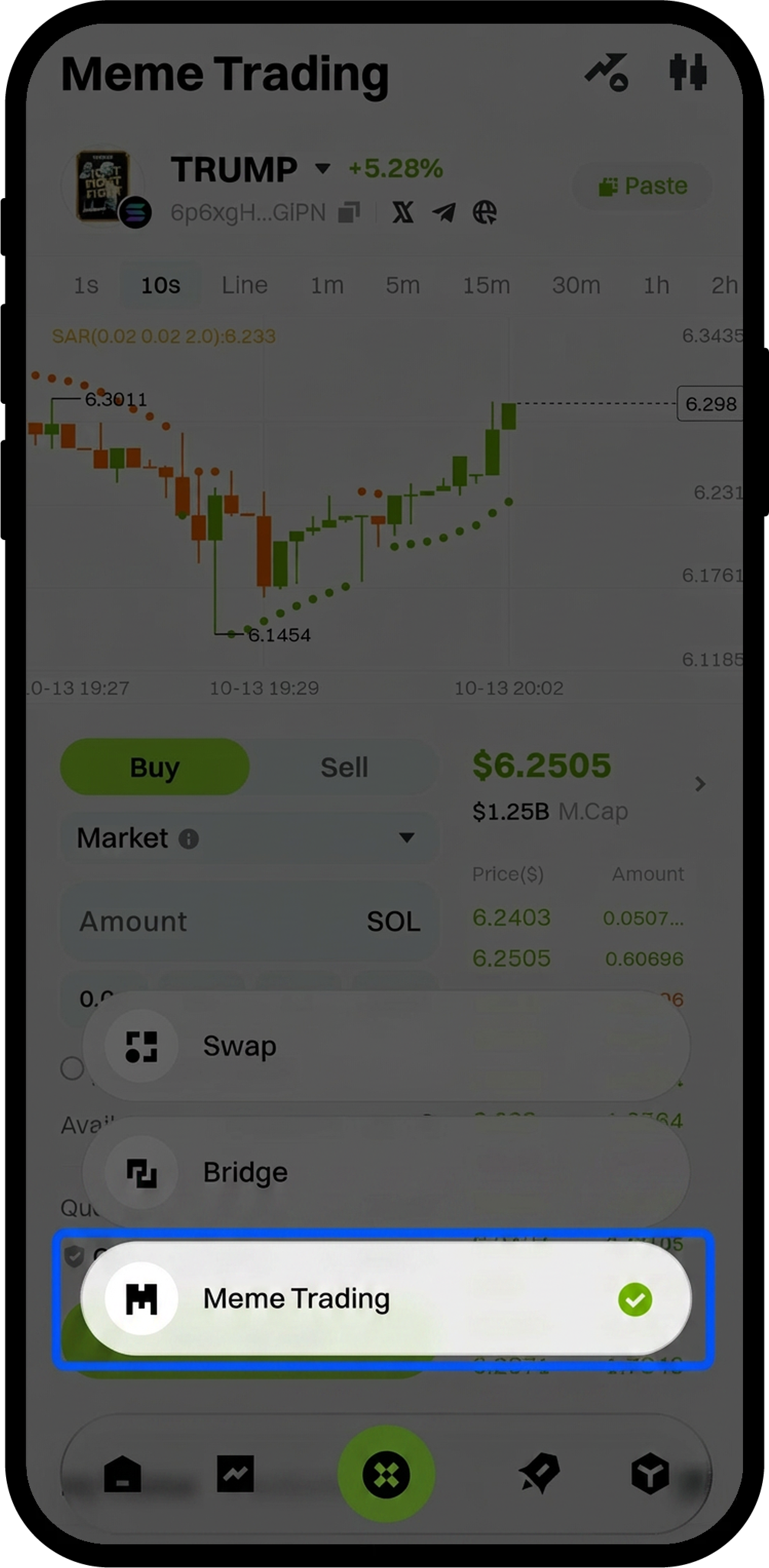The image size is (769, 1568).
Task: Switch the chart to the 1m interval
Action: pos(327,285)
